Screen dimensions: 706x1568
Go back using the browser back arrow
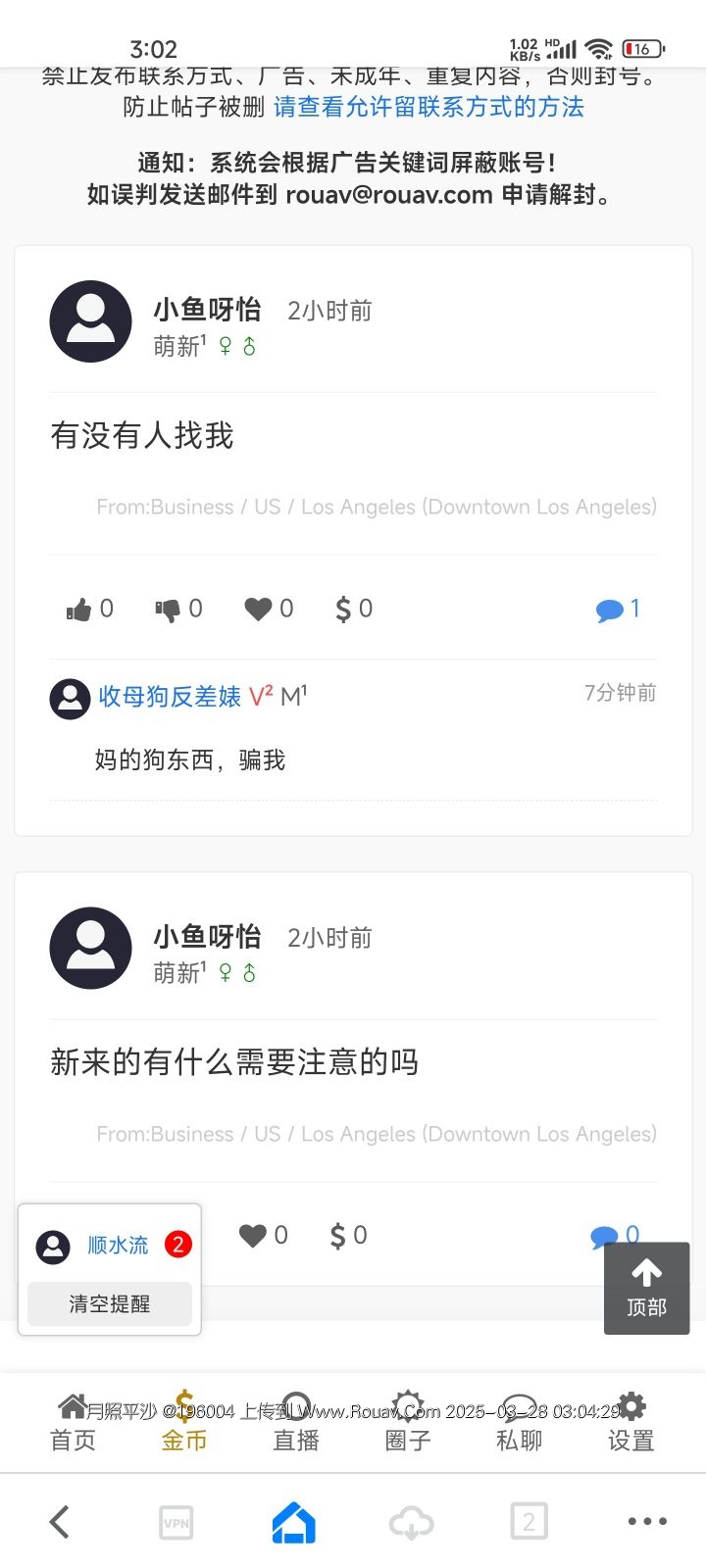click(60, 1522)
